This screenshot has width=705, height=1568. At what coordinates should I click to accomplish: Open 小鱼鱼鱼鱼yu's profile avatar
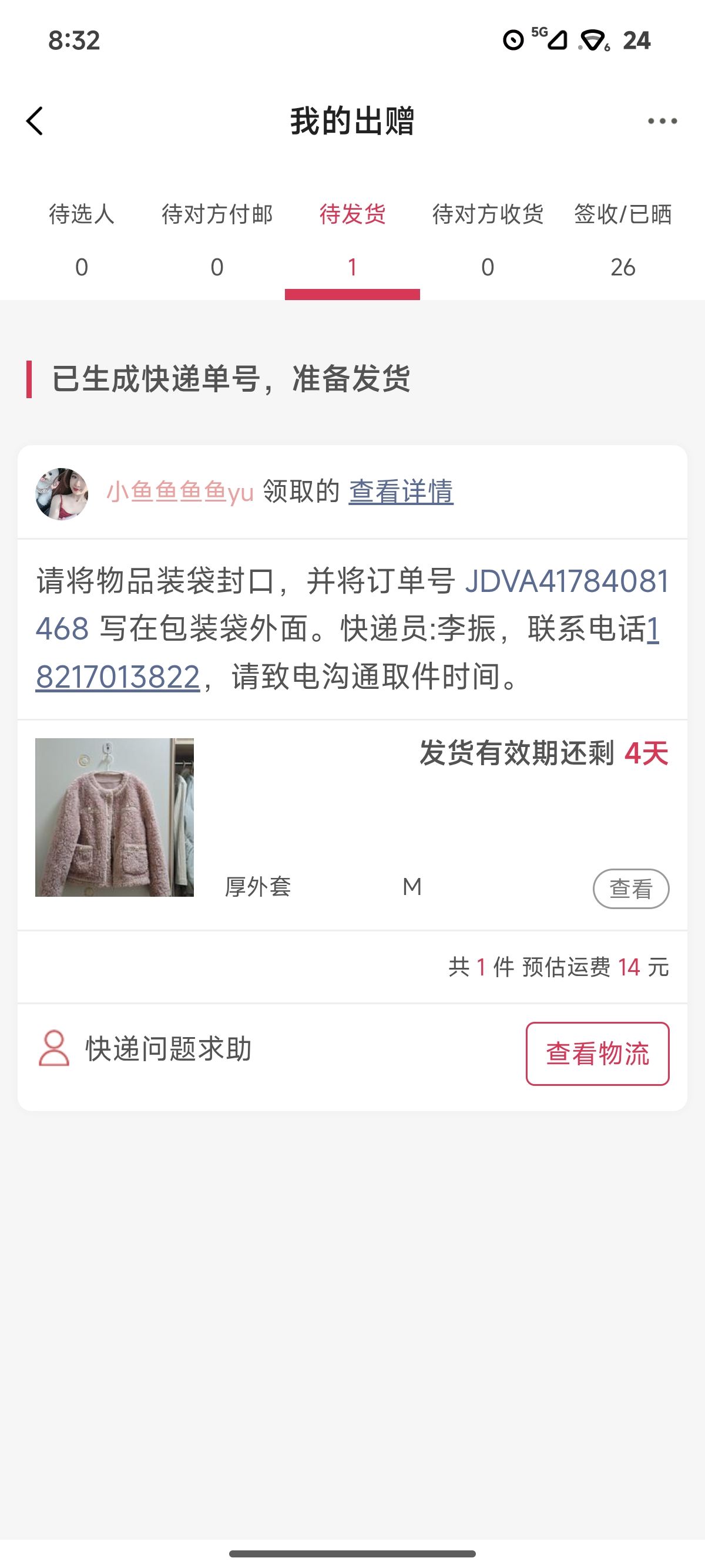(x=62, y=494)
